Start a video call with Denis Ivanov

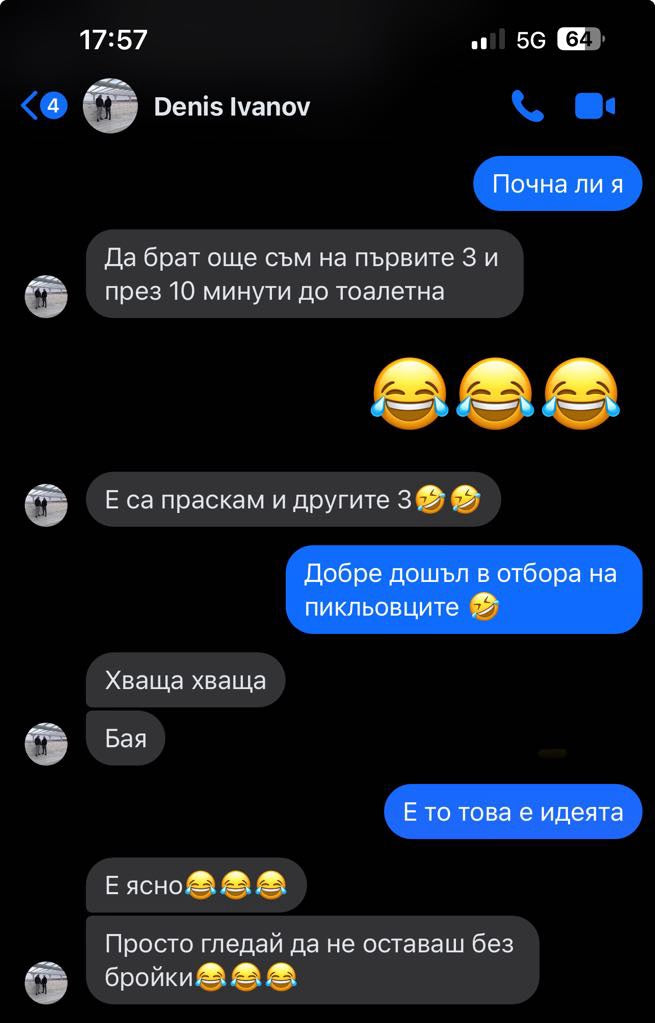[x=595, y=106]
